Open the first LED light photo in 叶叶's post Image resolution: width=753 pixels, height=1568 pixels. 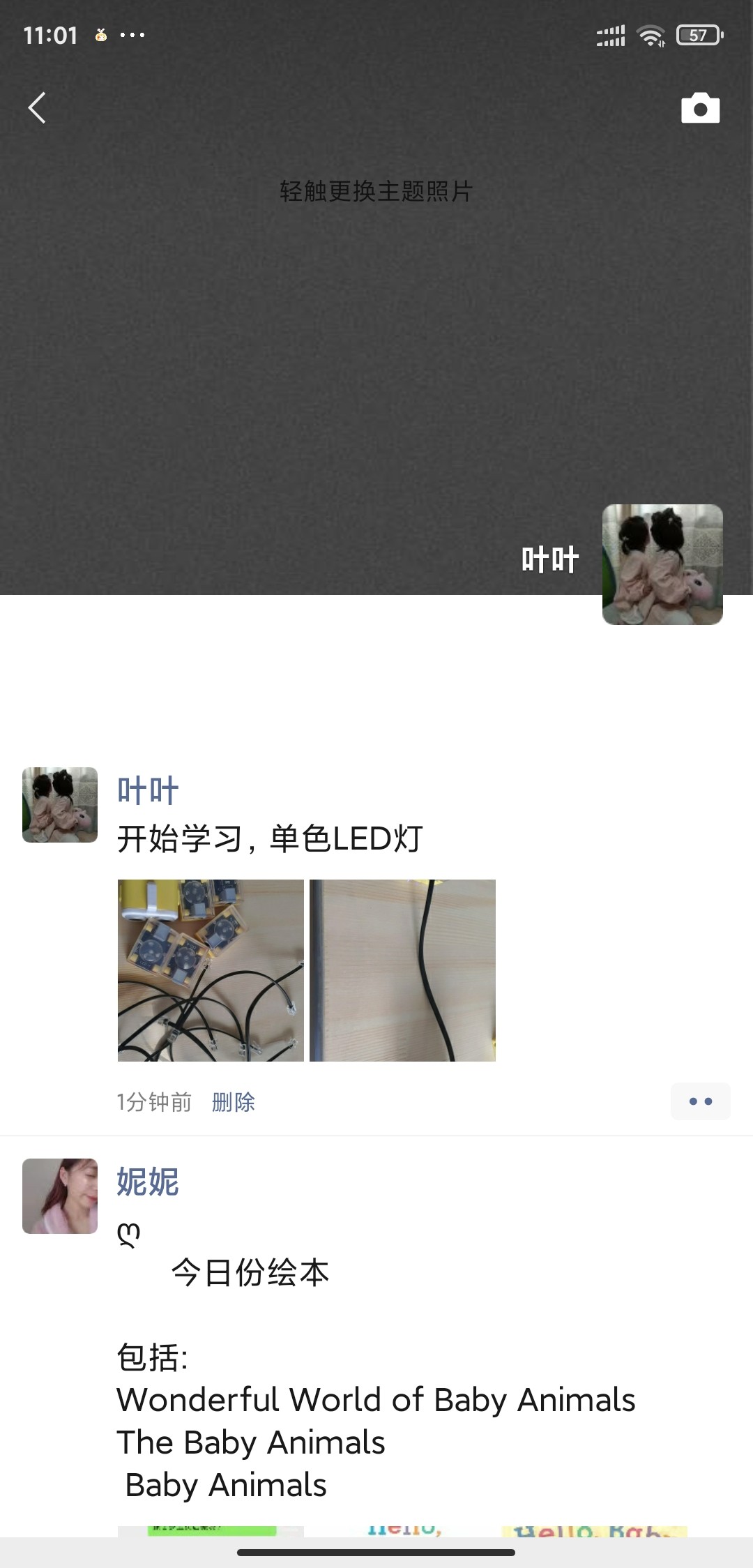click(x=211, y=970)
